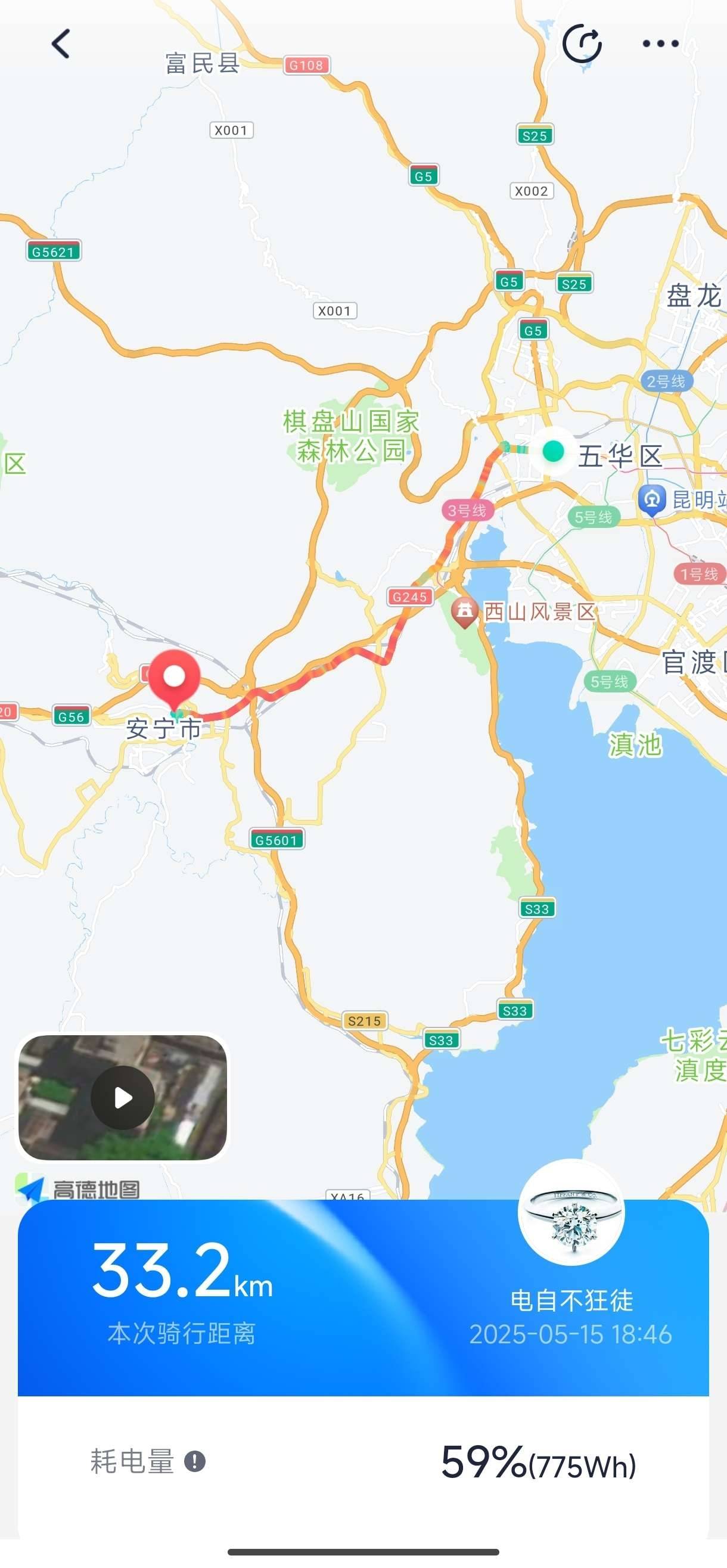Tap the green start marker near 五华区
Viewport: 727px width, 1568px height.
tap(553, 452)
